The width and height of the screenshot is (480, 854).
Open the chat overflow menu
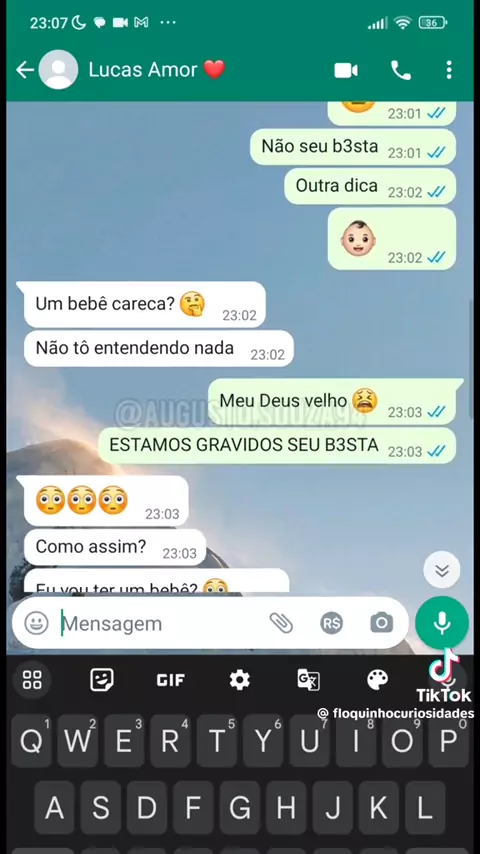pos(449,70)
